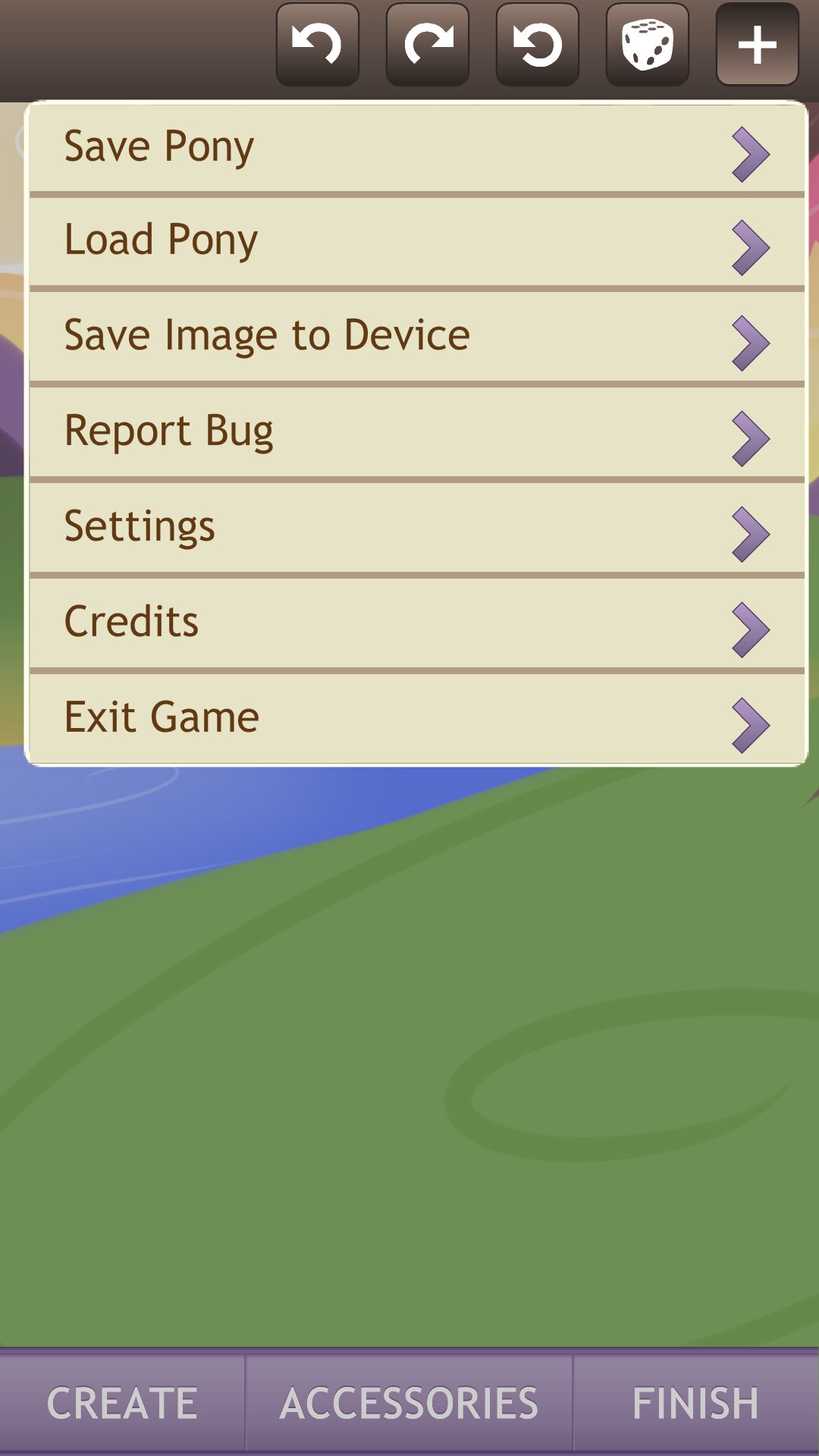Screen dimensions: 819x1456
Task: Open Load Pony
Action: click(x=417, y=243)
